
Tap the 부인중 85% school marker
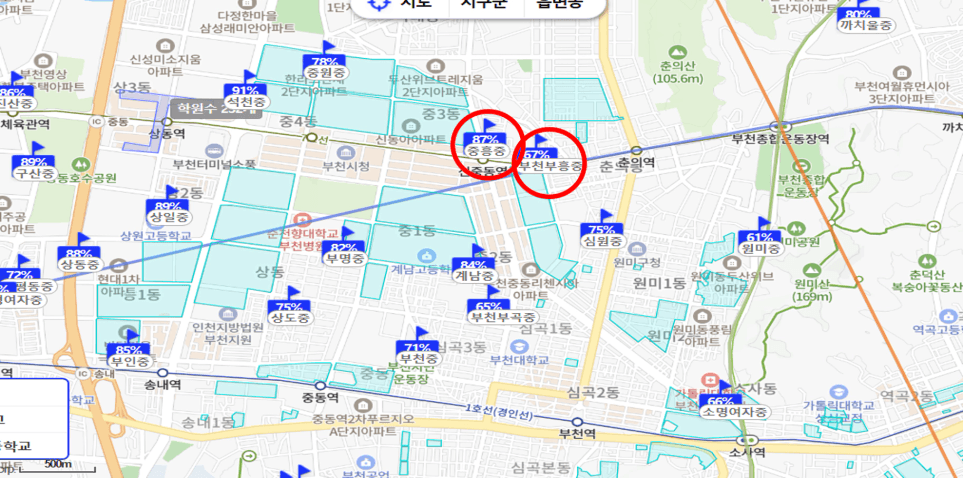tap(128, 355)
